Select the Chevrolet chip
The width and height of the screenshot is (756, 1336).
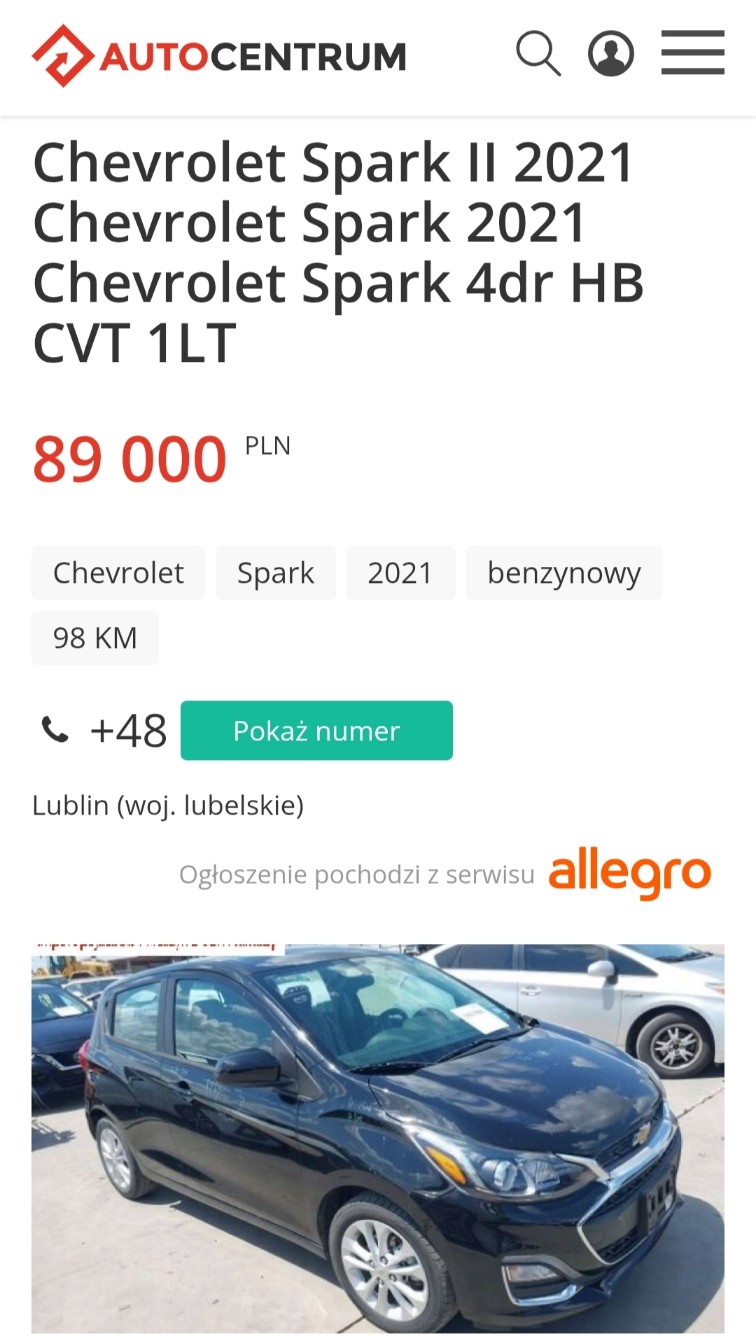[118, 573]
